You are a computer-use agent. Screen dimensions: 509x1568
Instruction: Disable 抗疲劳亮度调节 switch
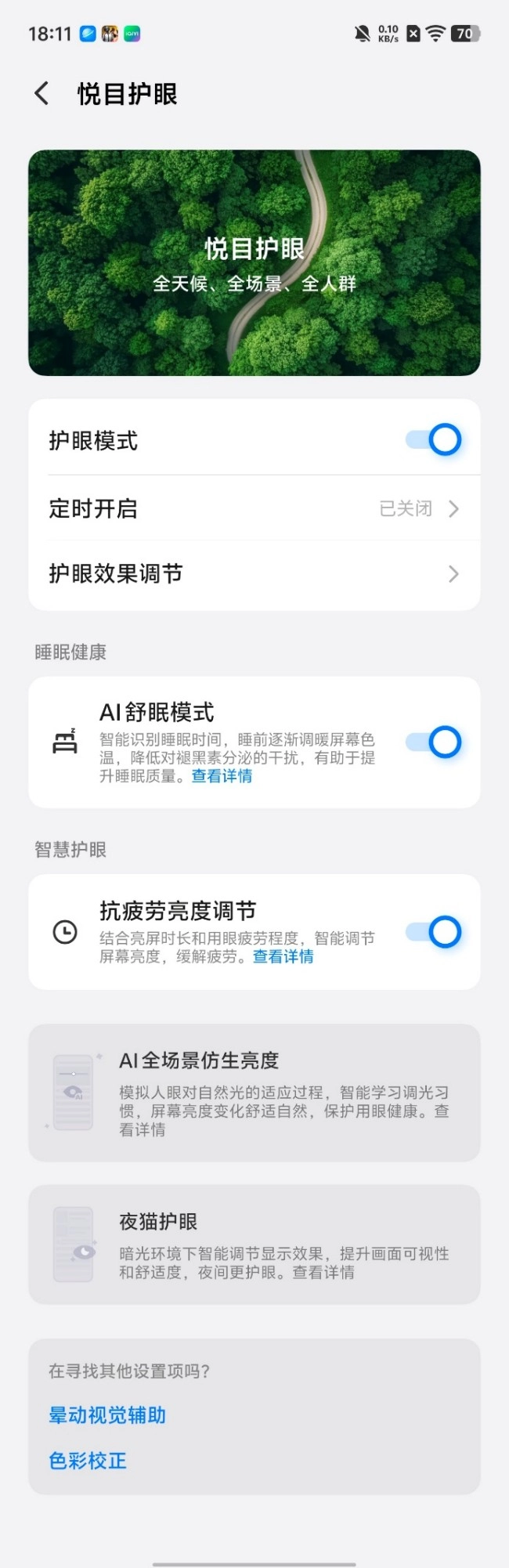(433, 932)
